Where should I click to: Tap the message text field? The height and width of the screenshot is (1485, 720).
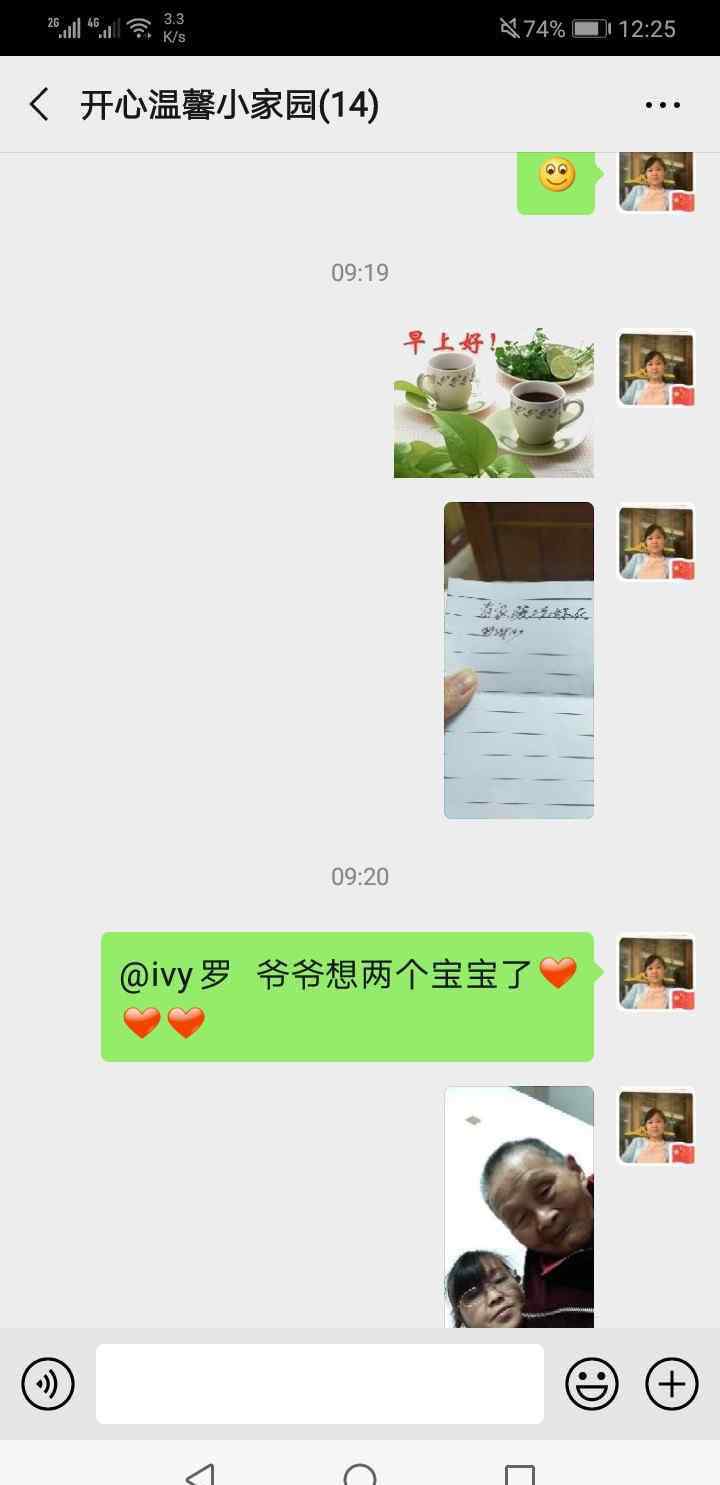coord(320,1384)
